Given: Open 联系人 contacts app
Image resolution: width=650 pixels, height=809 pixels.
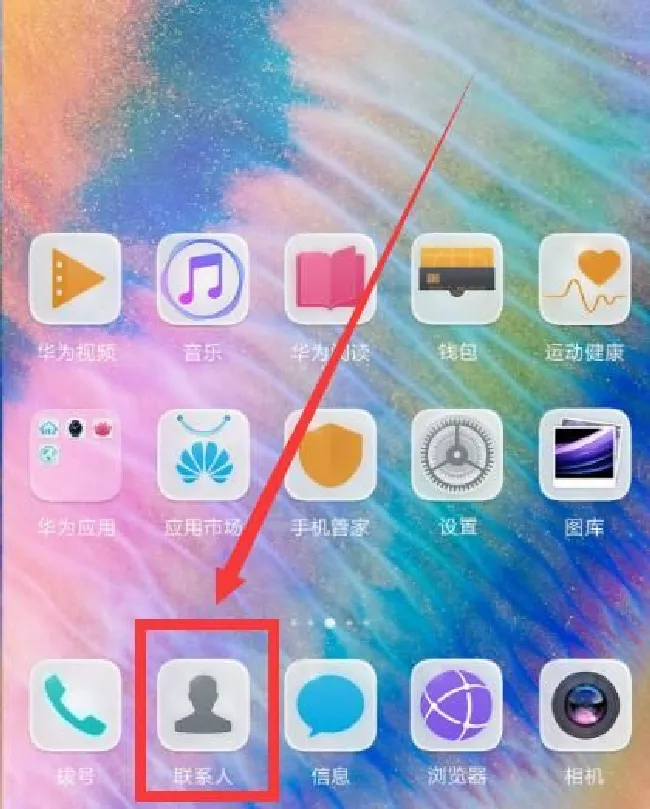Looking at the screenshot, I should point(203,705).
